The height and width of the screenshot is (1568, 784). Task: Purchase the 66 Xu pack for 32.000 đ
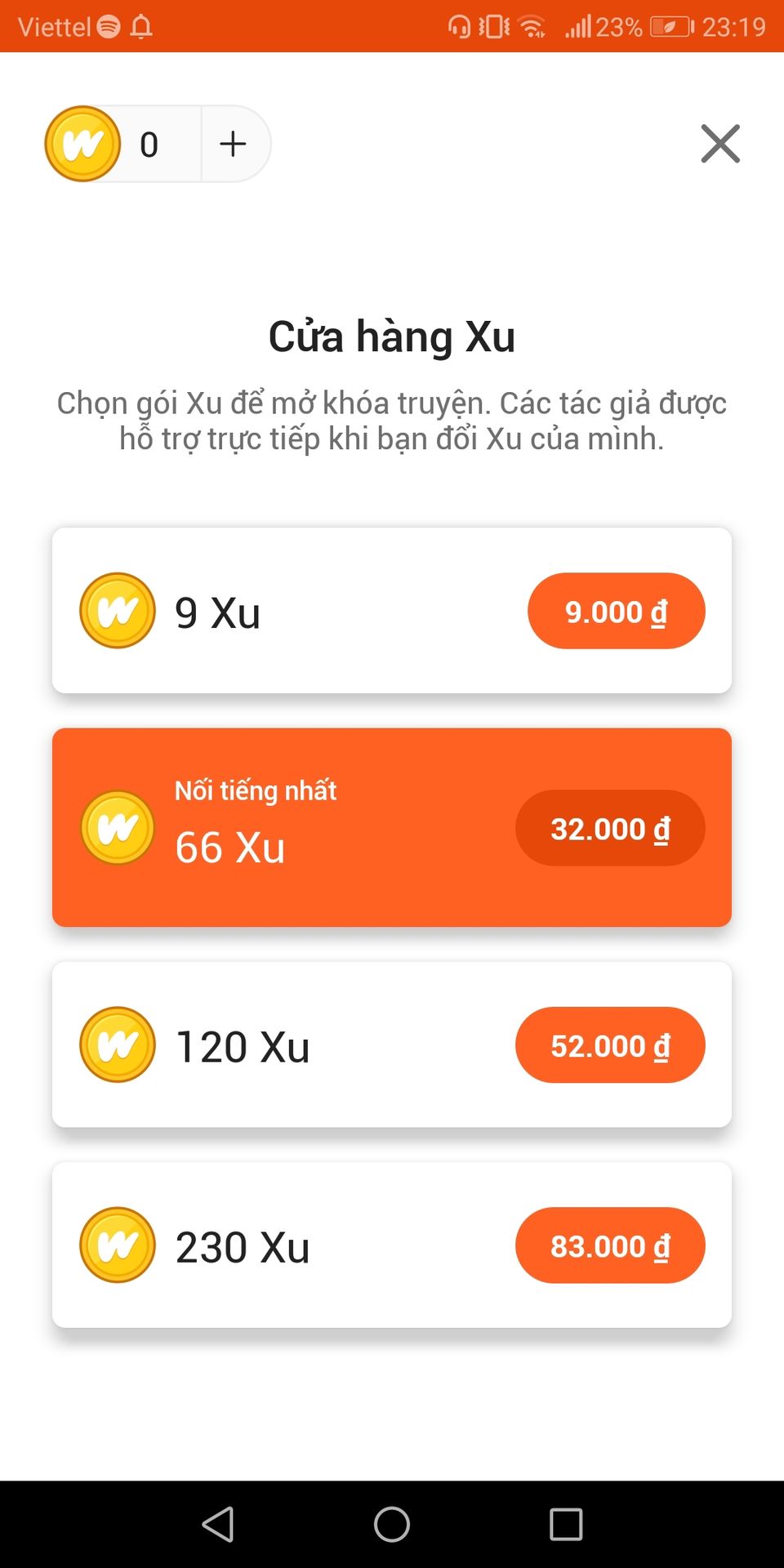610,828
